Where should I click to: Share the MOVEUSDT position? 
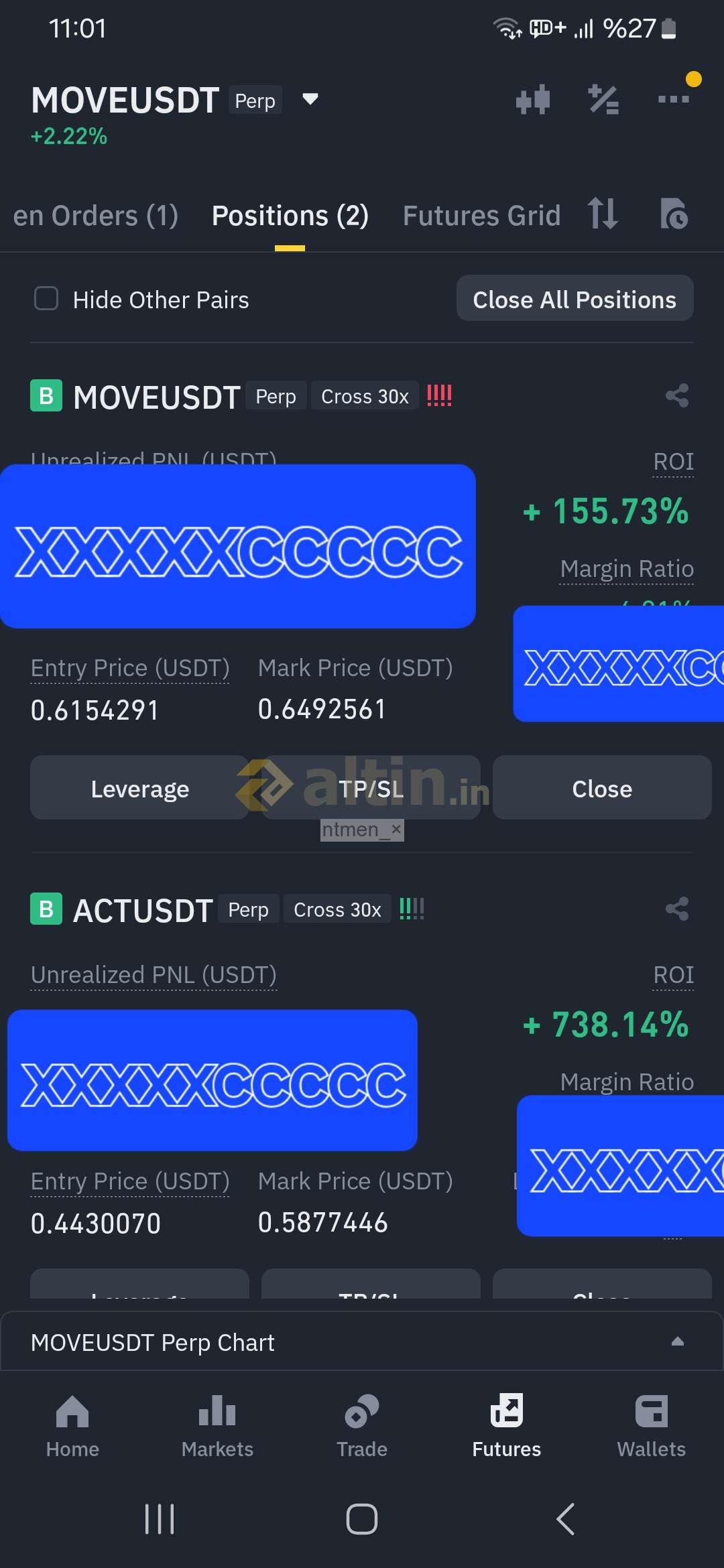[677, 395]
